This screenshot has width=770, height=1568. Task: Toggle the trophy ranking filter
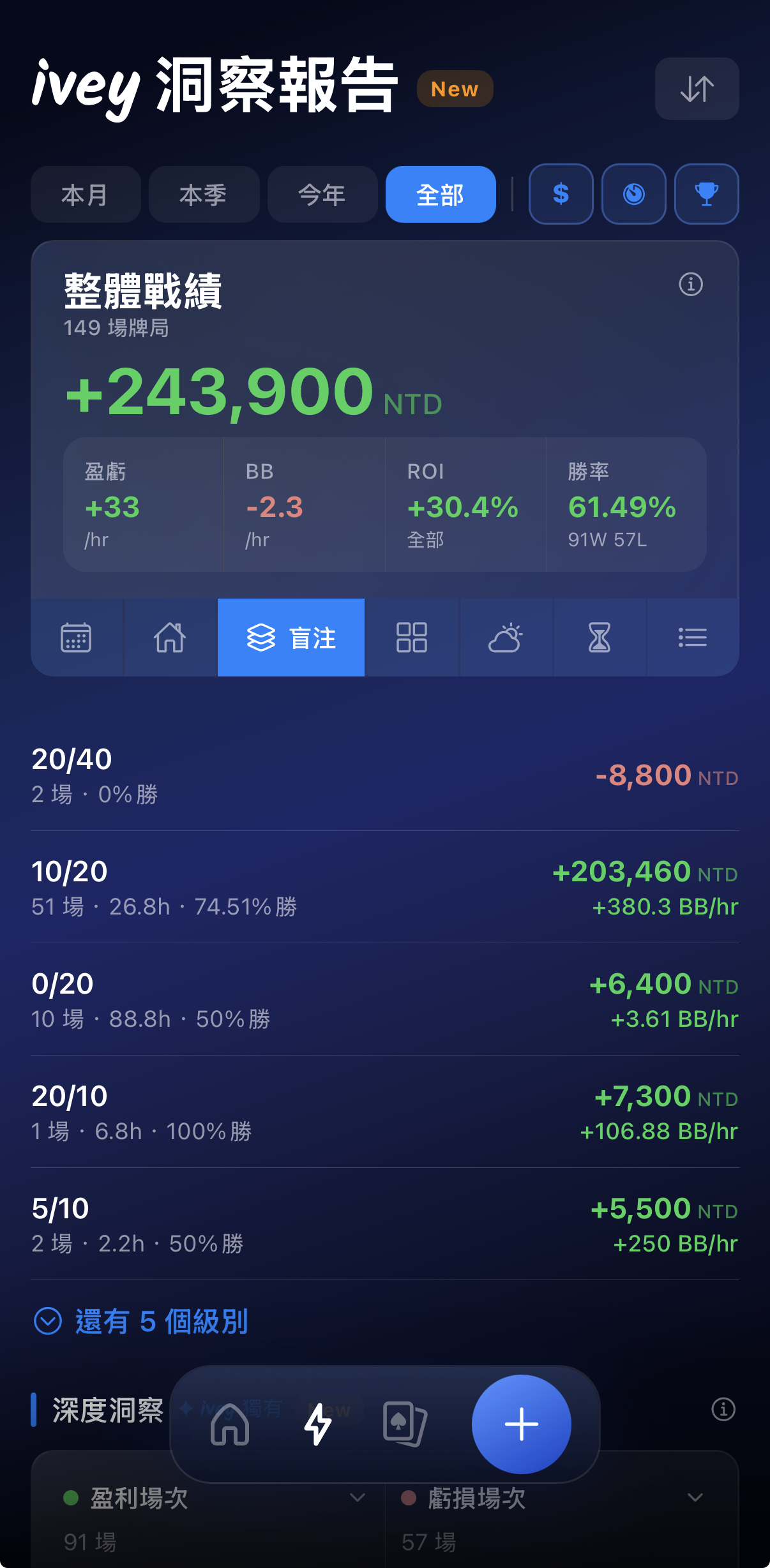point(706,195)
